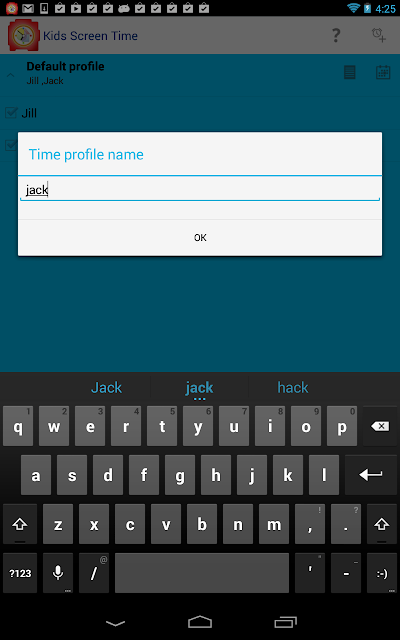Start voice input with microphone key

[58, 573]
